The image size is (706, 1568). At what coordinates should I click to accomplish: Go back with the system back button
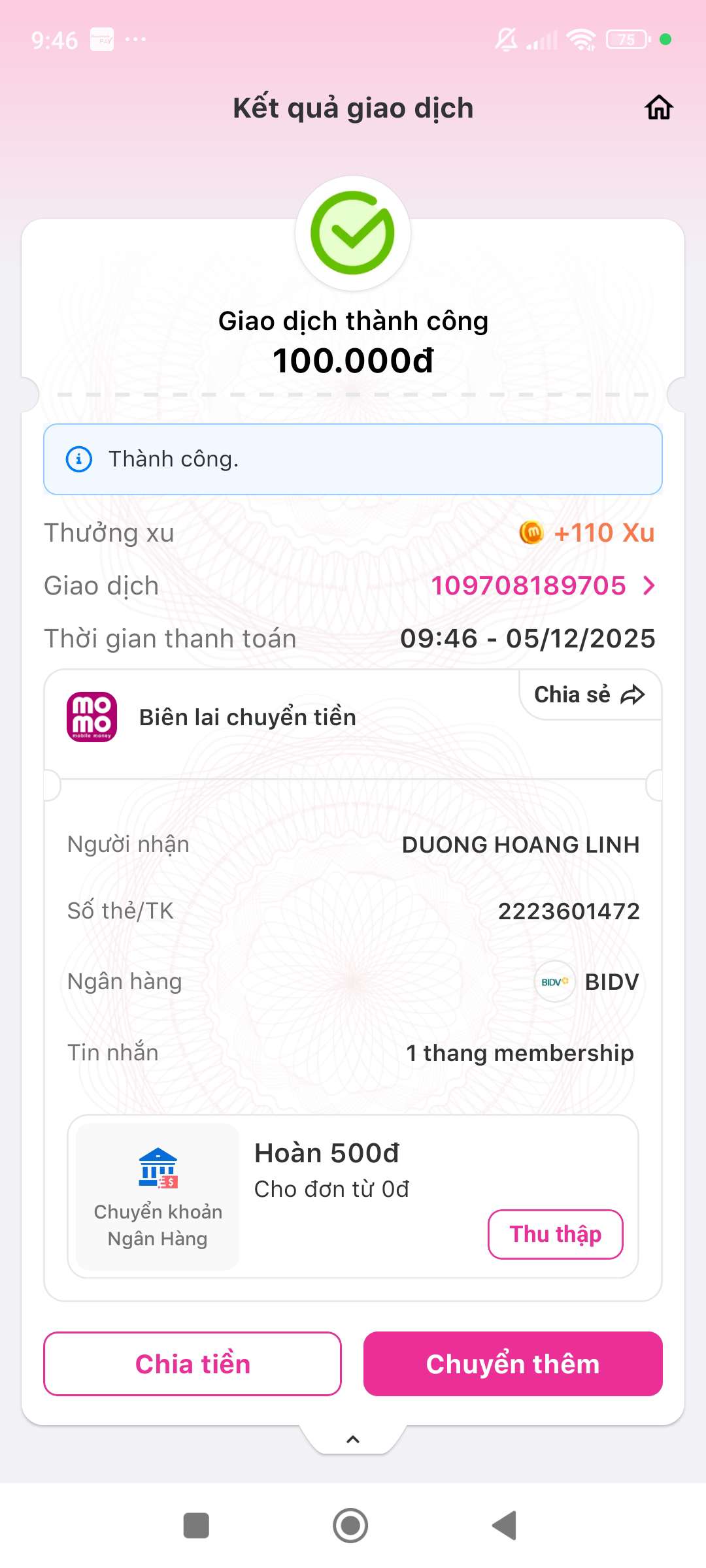[x=505, y=1526]
